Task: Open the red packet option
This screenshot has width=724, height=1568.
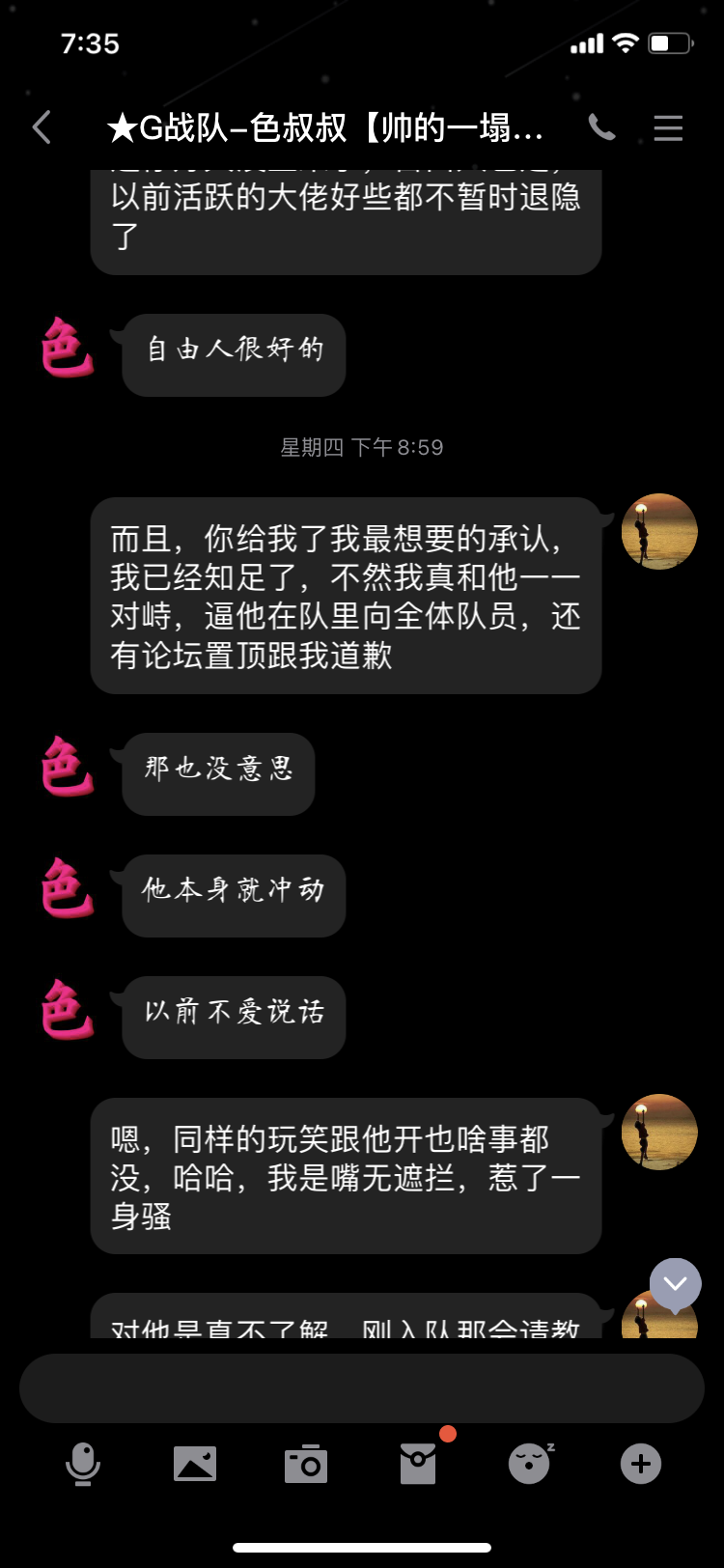Action: [418, 1464]
